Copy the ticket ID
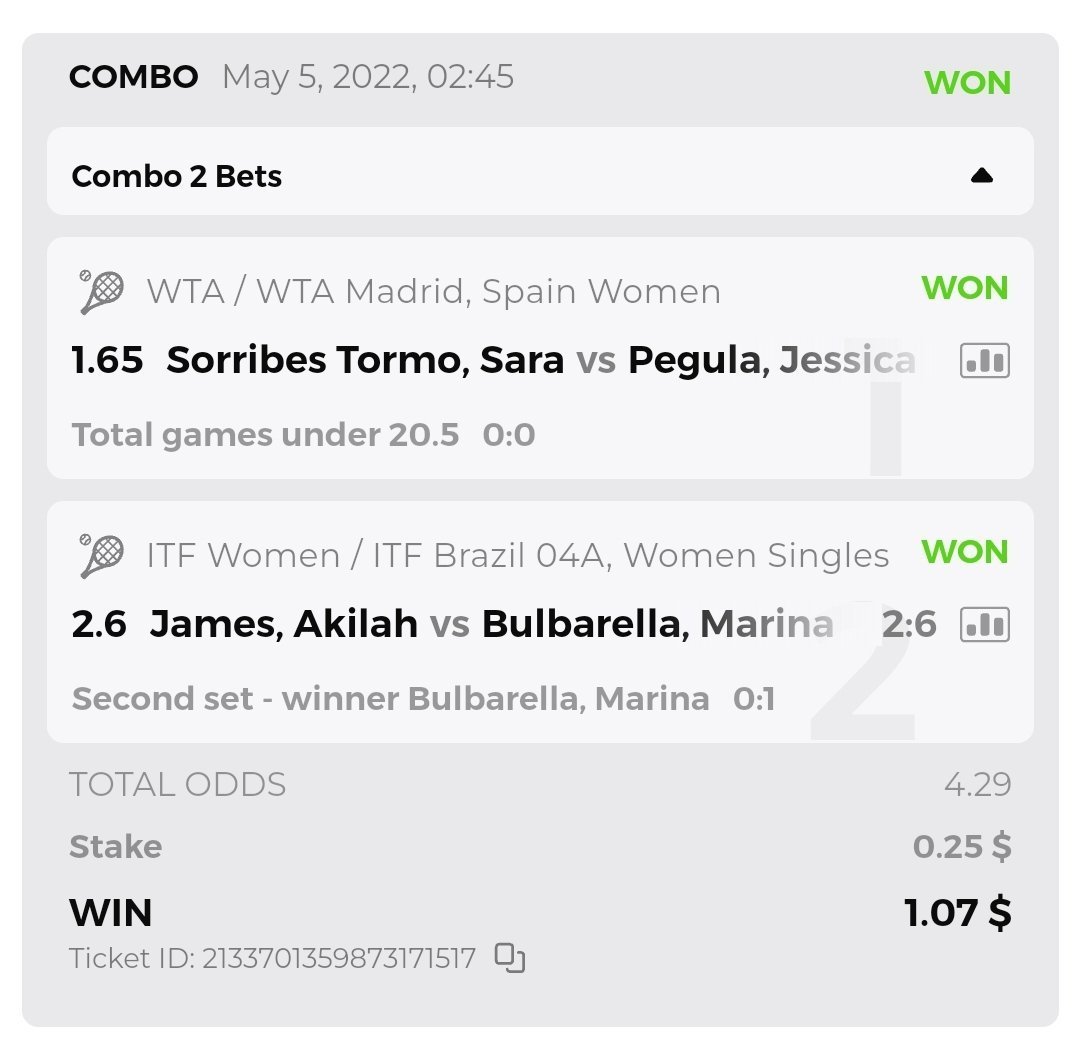Viewport: 1080px width, 1038px height. click(510, 958)
